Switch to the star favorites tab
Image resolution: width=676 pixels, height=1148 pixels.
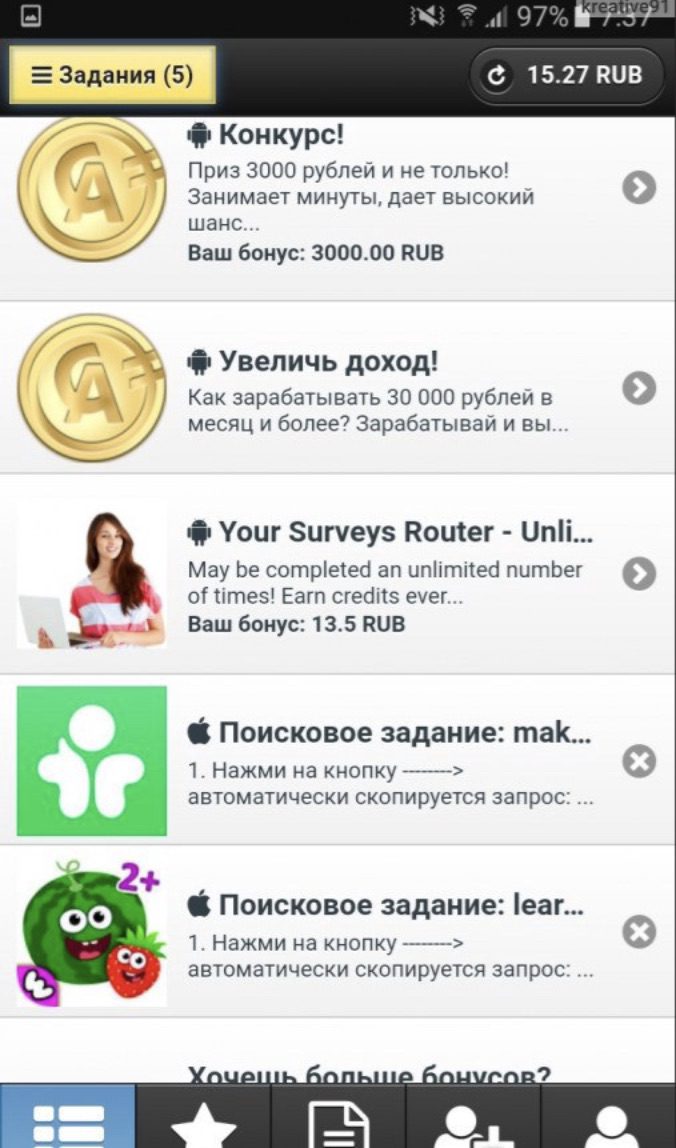pos(203,1118)
